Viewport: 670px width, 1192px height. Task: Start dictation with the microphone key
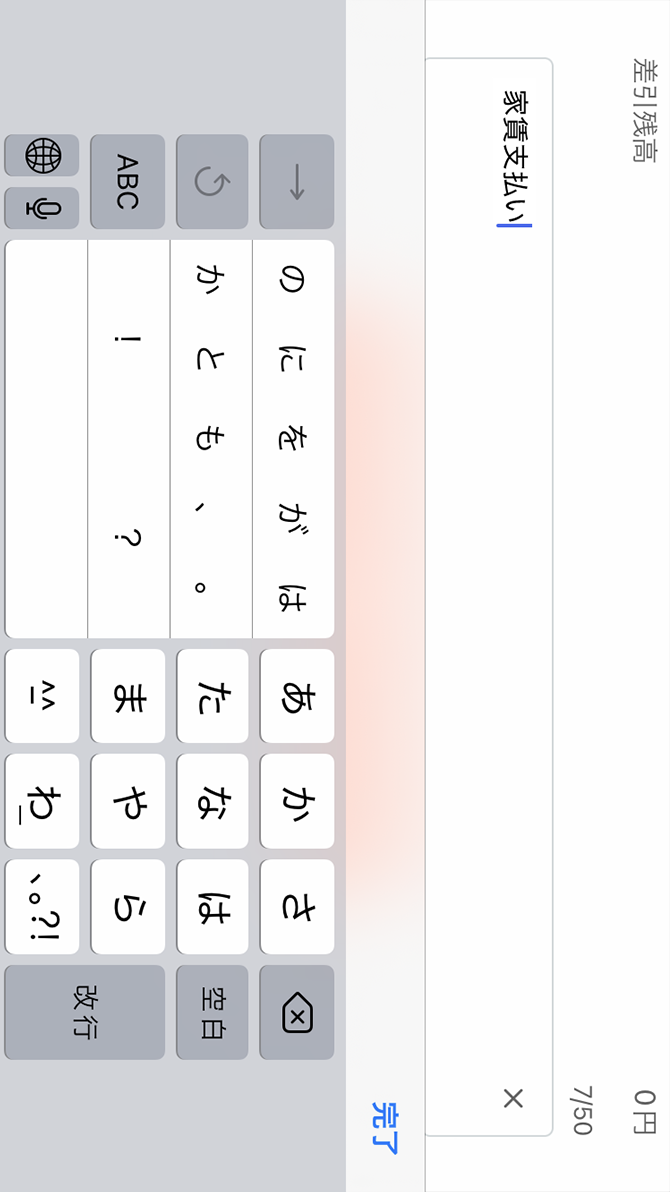coord(42,208)
